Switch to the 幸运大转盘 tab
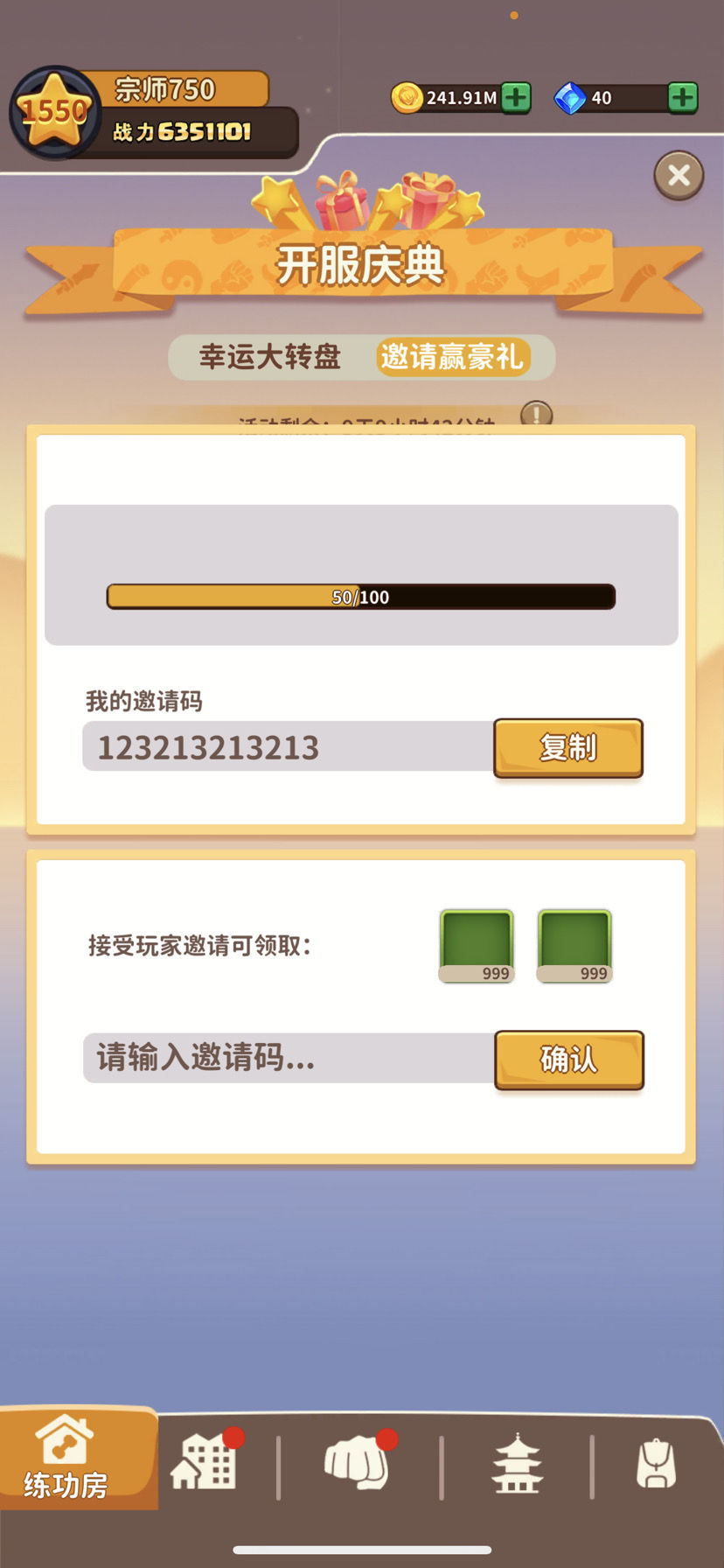Viewport: 724px width, 1568px height. [269, 357]
